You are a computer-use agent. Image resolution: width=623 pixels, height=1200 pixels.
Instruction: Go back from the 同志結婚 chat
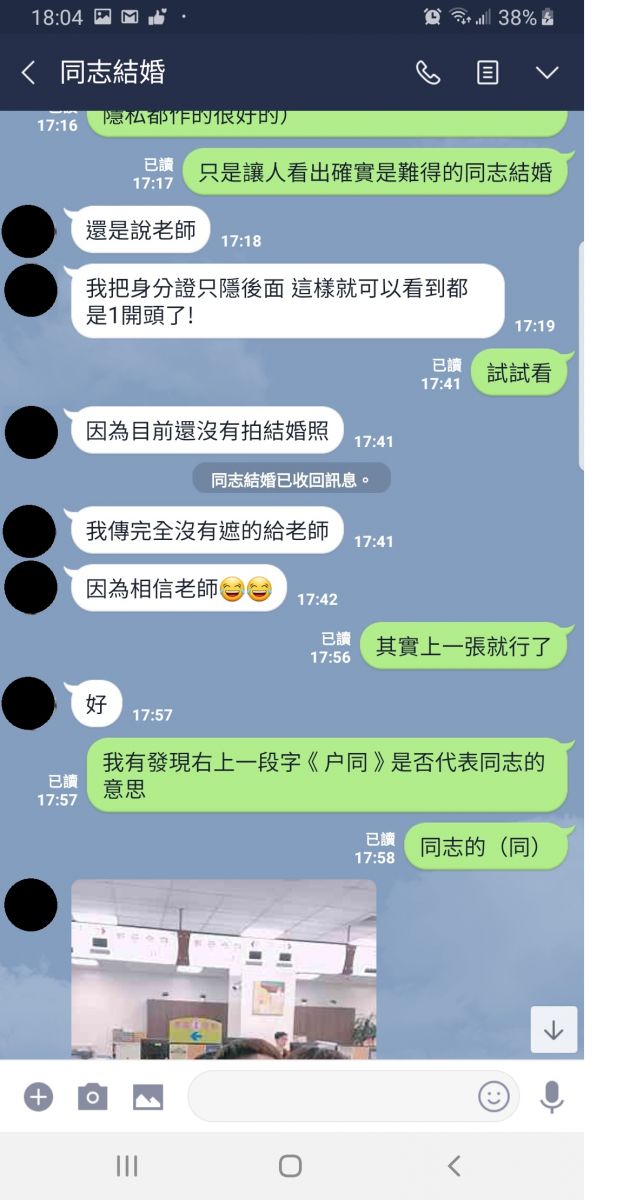point(28,73)
